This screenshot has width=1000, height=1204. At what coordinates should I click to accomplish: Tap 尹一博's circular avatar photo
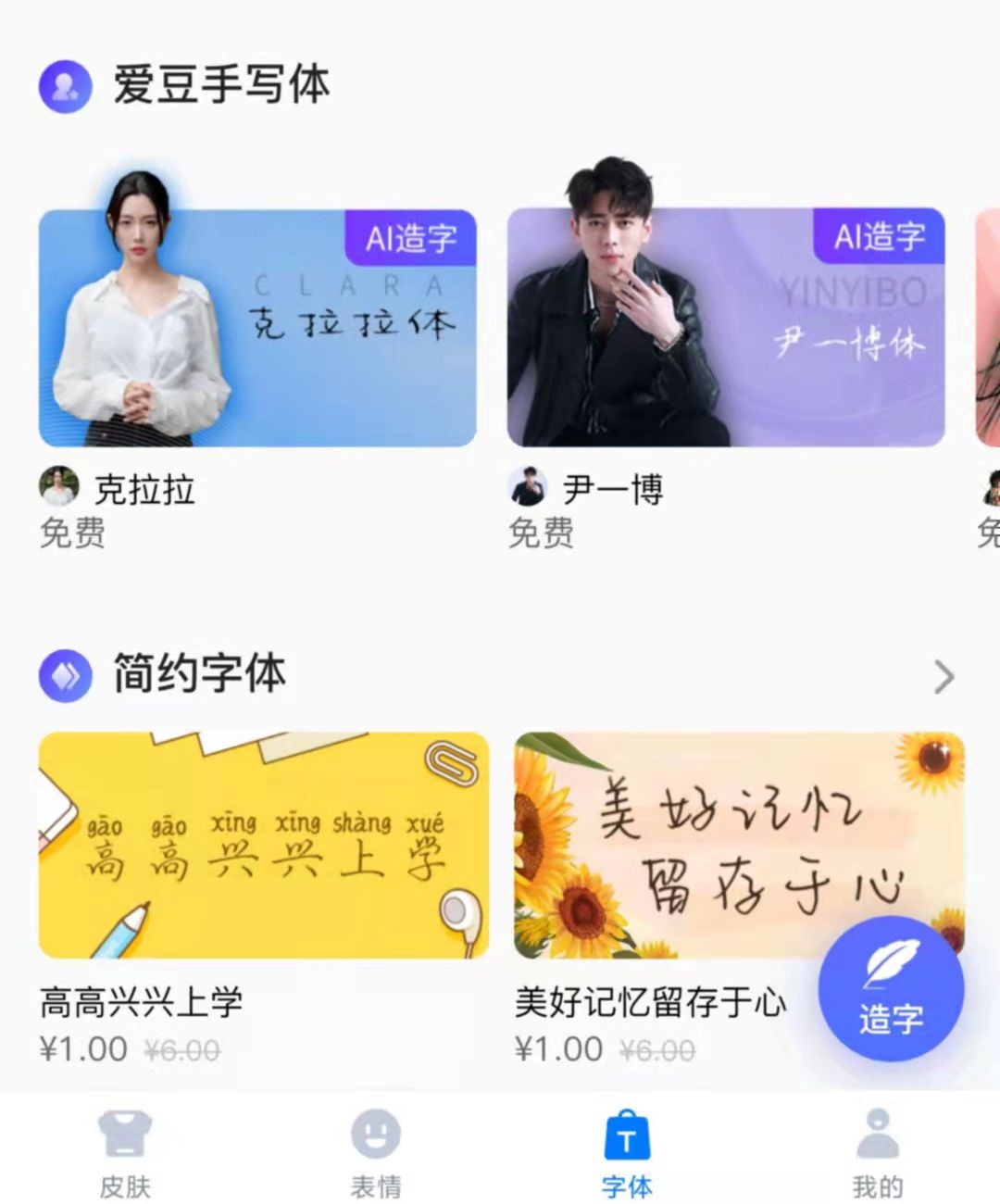point(530,486)
